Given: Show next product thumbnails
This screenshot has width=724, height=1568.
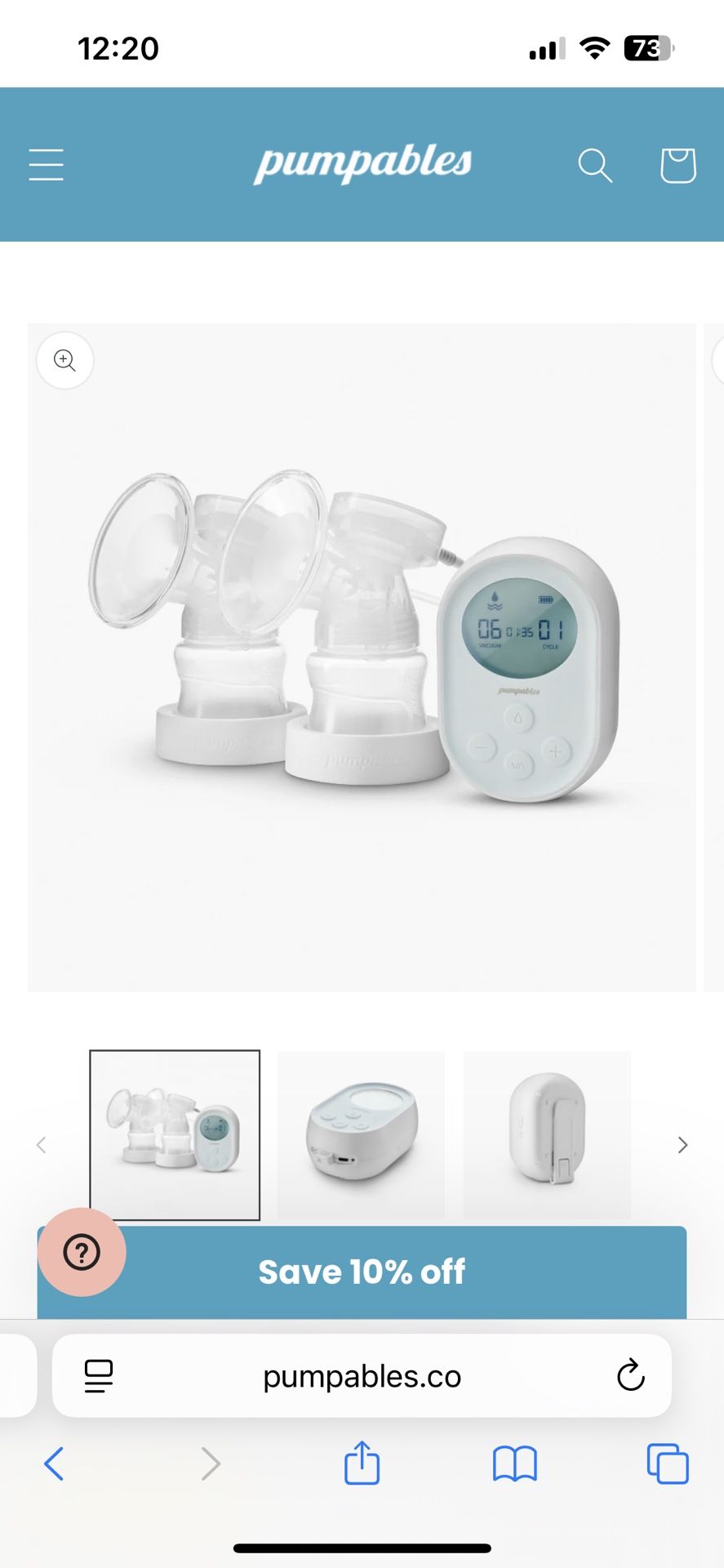Looking at the screenshot, I should coord(682,1145).
